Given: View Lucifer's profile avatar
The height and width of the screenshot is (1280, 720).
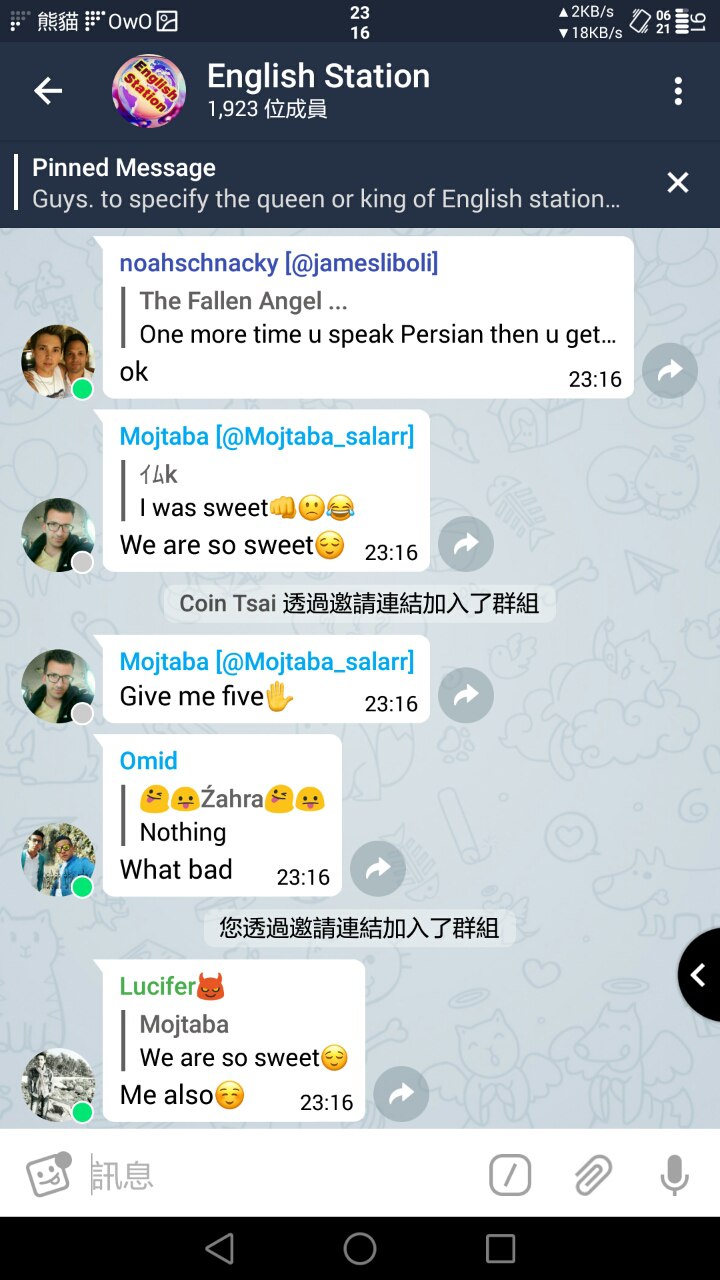Looking at the screenshot, I should (x=58, y=1085).
